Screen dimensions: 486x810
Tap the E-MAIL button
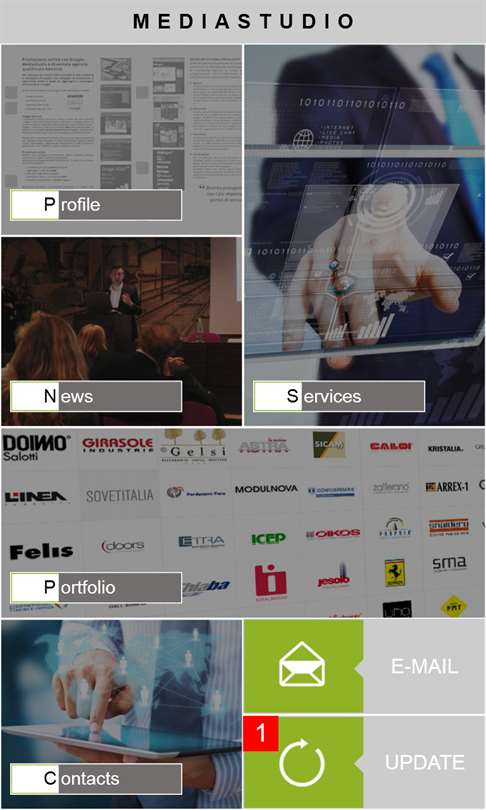pyautogui.click(x=364, y=666)
